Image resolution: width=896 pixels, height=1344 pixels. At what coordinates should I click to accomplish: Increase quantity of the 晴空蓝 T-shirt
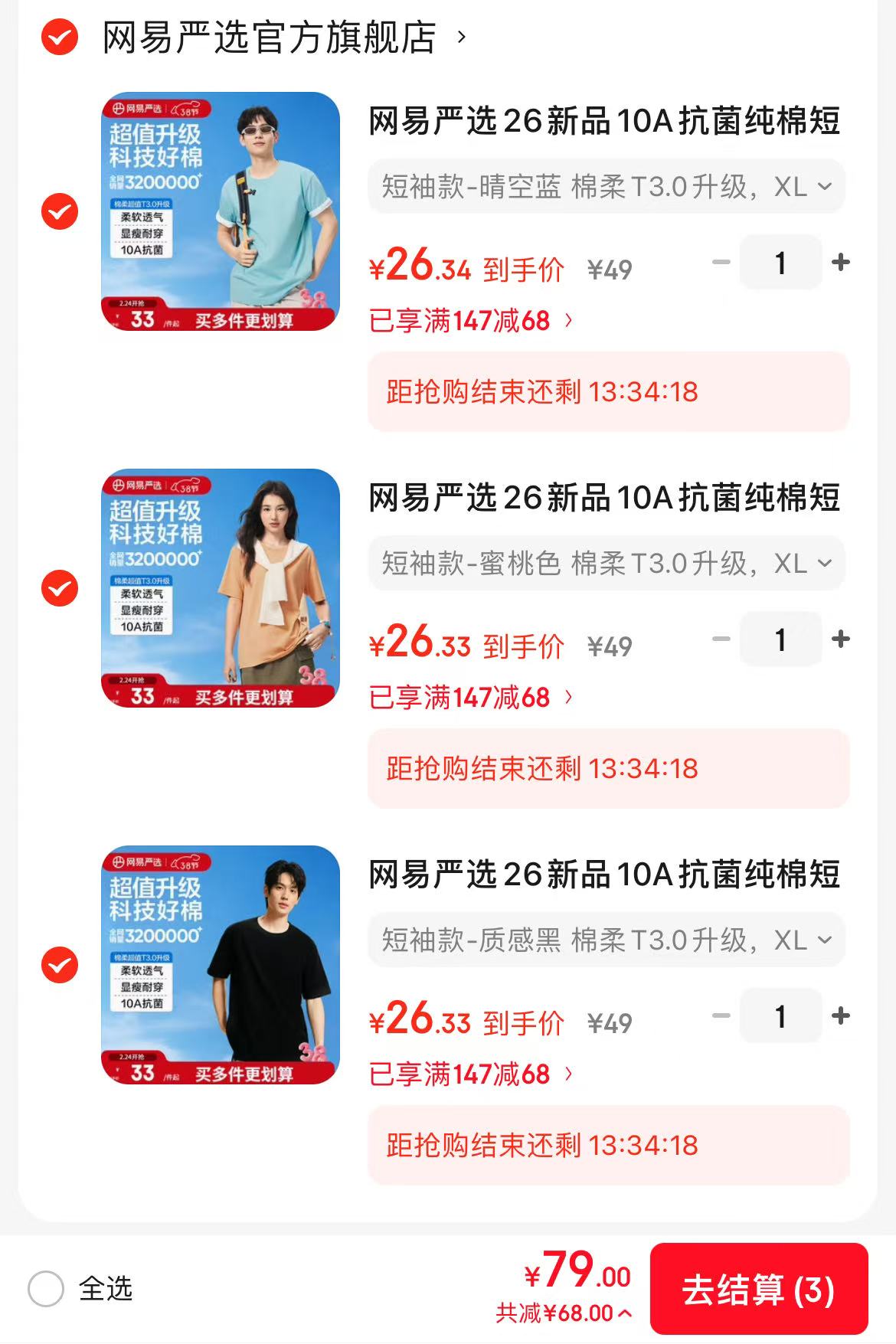click(x=841, y=263)
